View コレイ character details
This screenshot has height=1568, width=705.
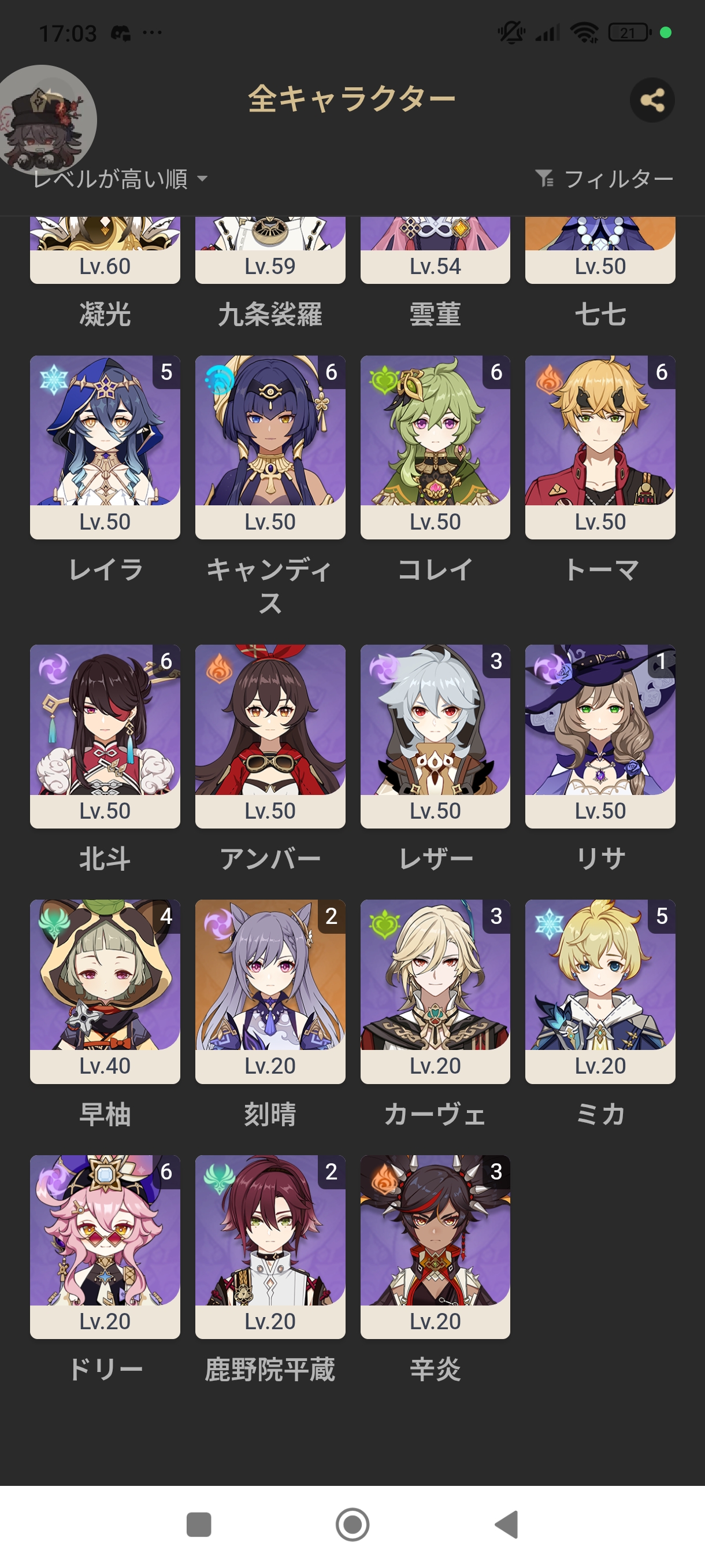435,447
